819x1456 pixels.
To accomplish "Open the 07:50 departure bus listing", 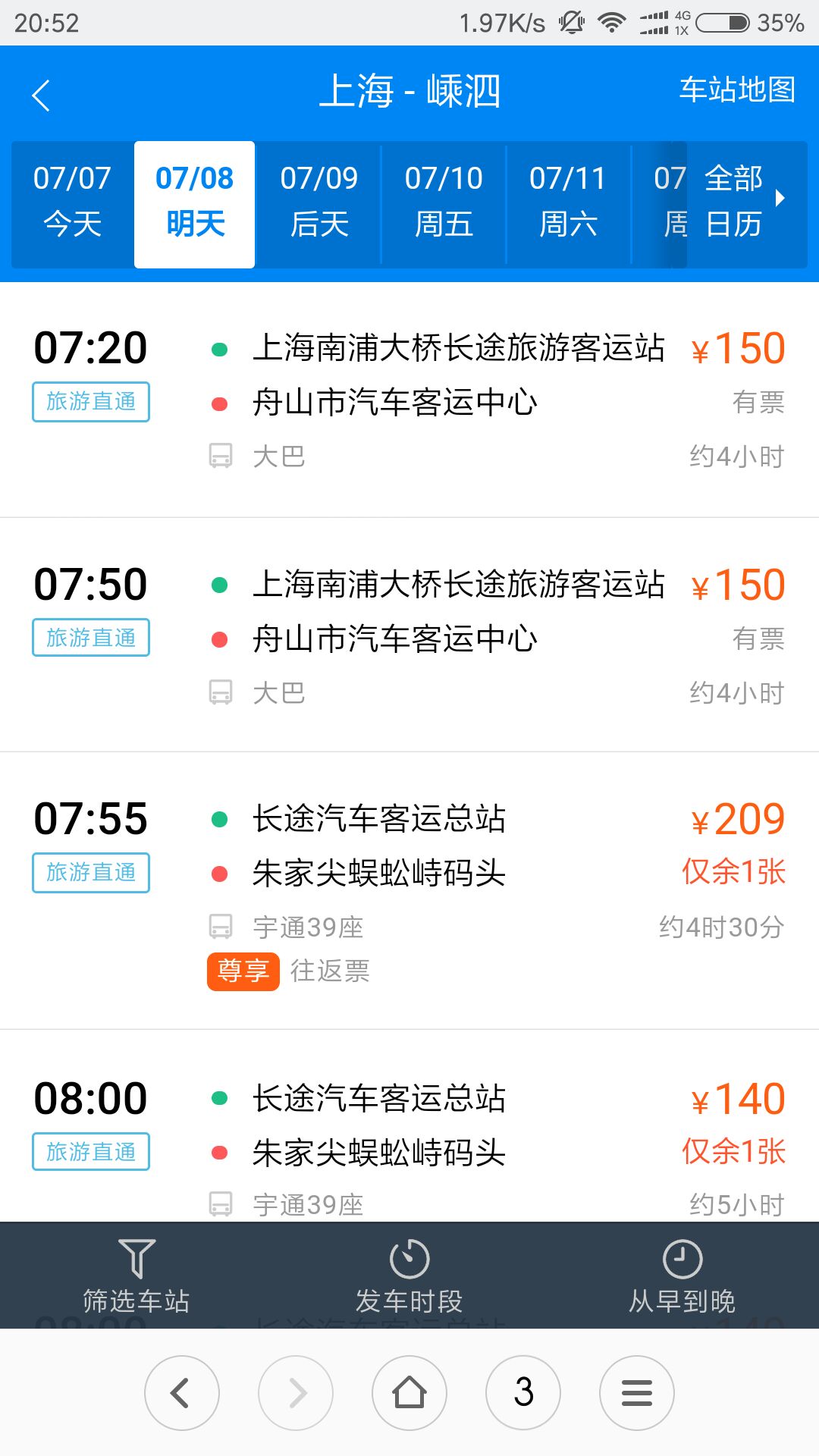I will pos(409,635).
